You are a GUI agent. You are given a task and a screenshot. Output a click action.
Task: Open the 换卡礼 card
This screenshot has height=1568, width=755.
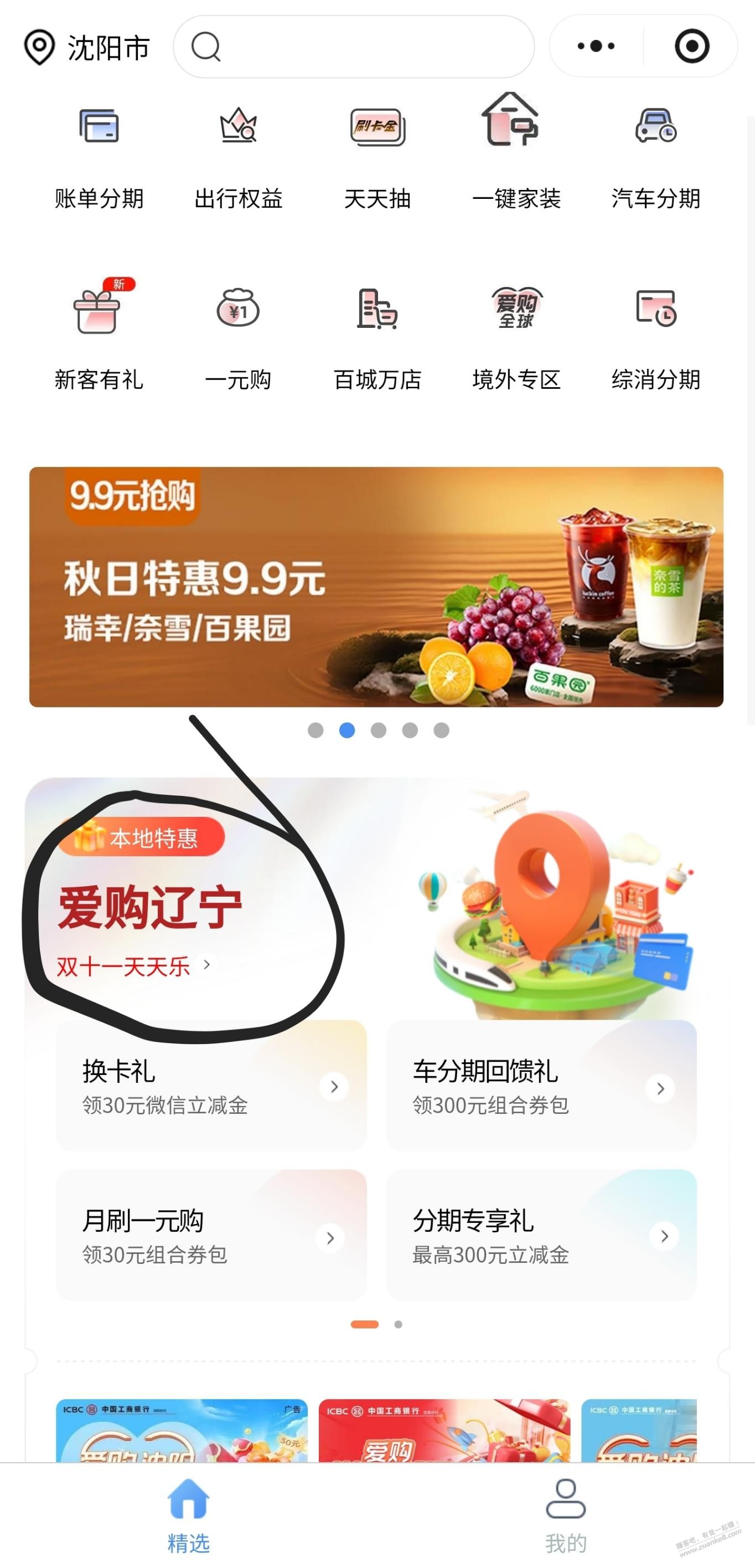pyautogui.click(x=210, y=1087)
